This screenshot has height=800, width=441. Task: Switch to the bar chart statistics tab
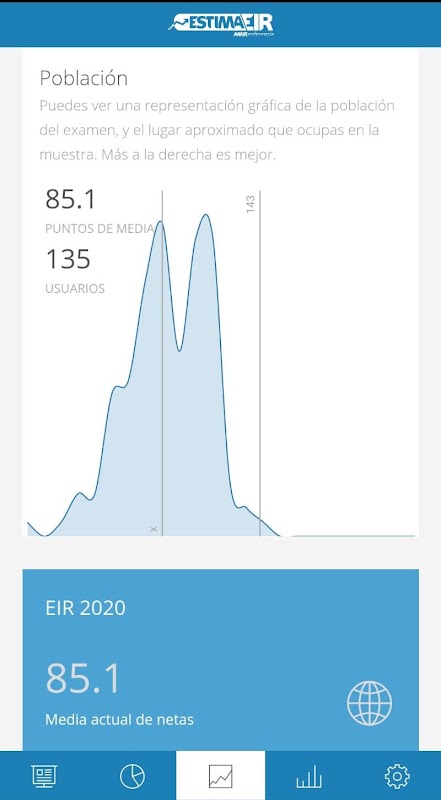(x=309, y=777)
